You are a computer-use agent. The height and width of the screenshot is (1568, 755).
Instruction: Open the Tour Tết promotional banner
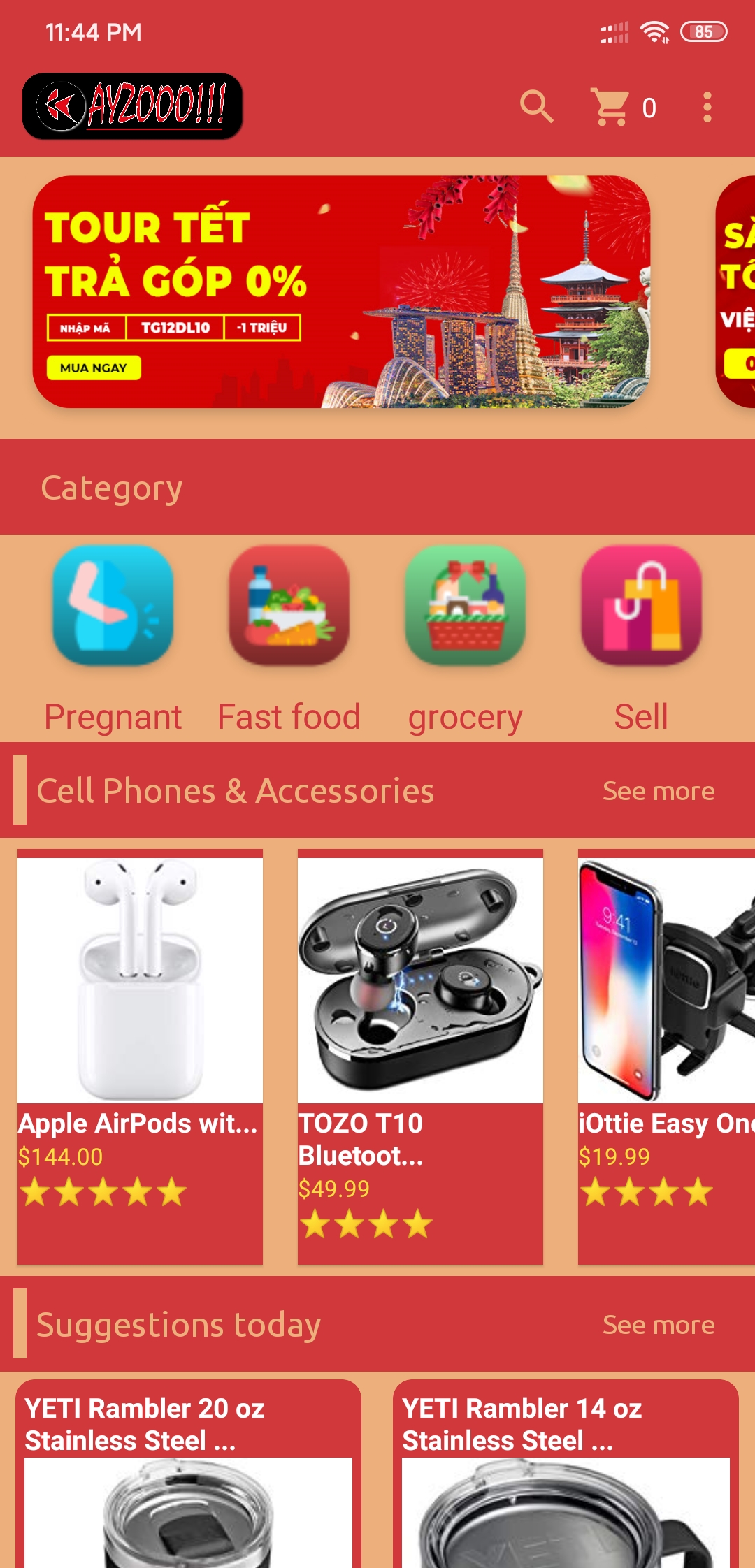click(341, 291)
